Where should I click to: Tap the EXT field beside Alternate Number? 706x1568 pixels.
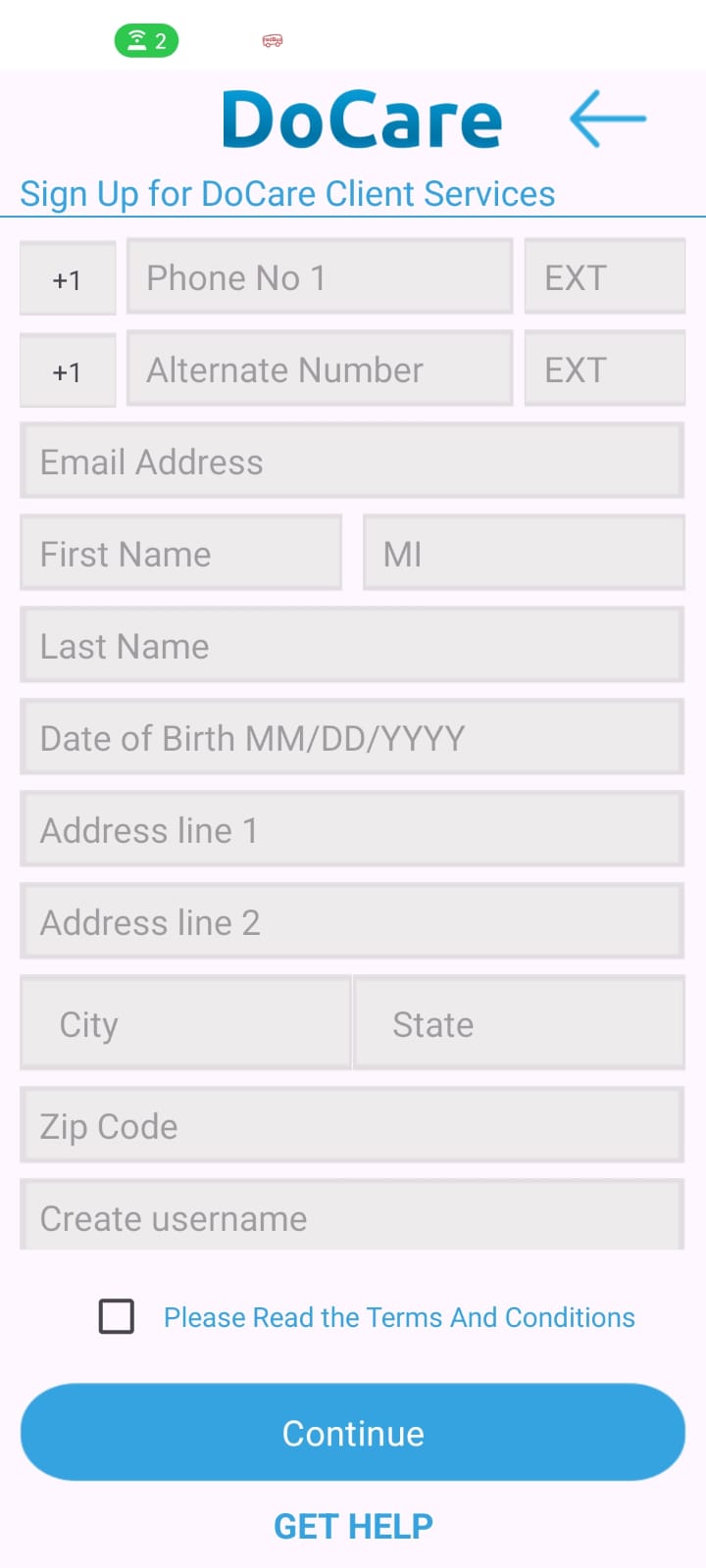(x=604, y=369)
